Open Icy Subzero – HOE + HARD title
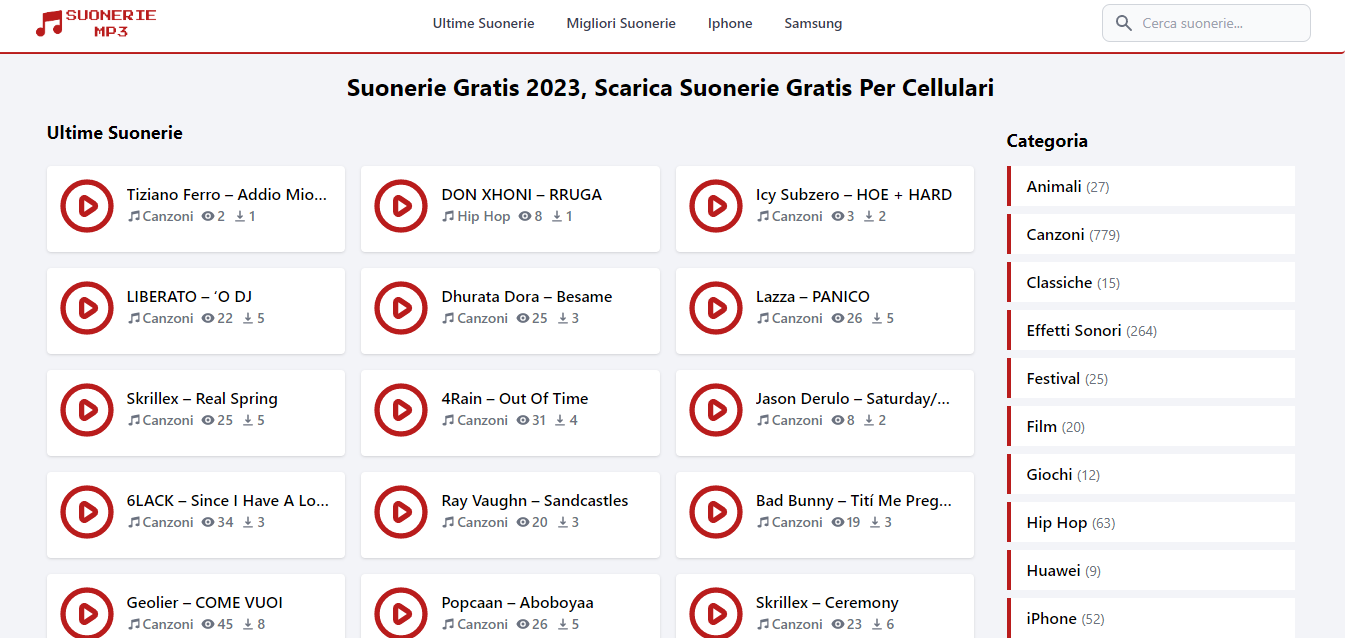The height and width of the screenshot is (638, 1345). [853, 195]
